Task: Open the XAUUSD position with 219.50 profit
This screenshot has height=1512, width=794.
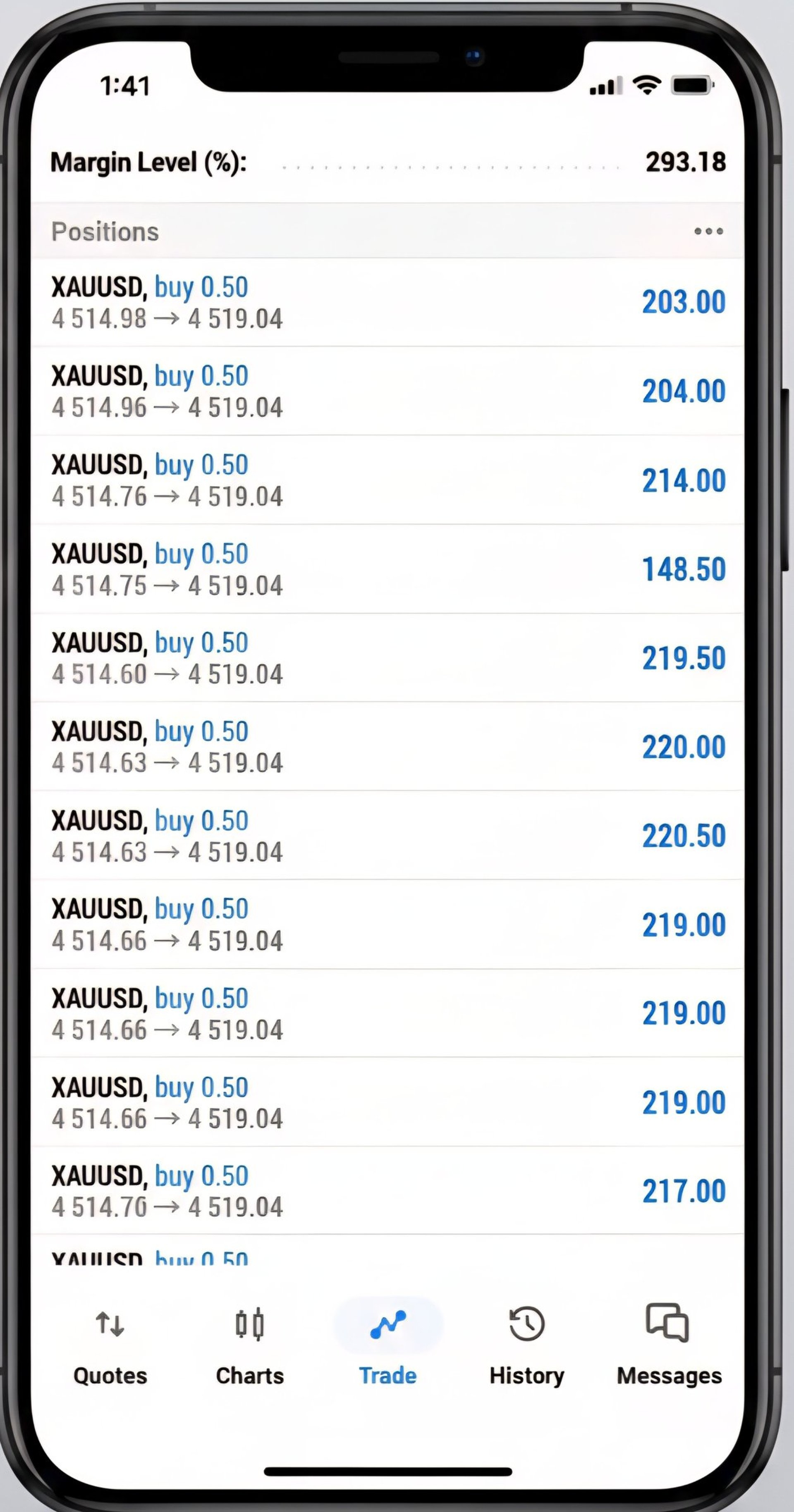Action: (387, 658)
